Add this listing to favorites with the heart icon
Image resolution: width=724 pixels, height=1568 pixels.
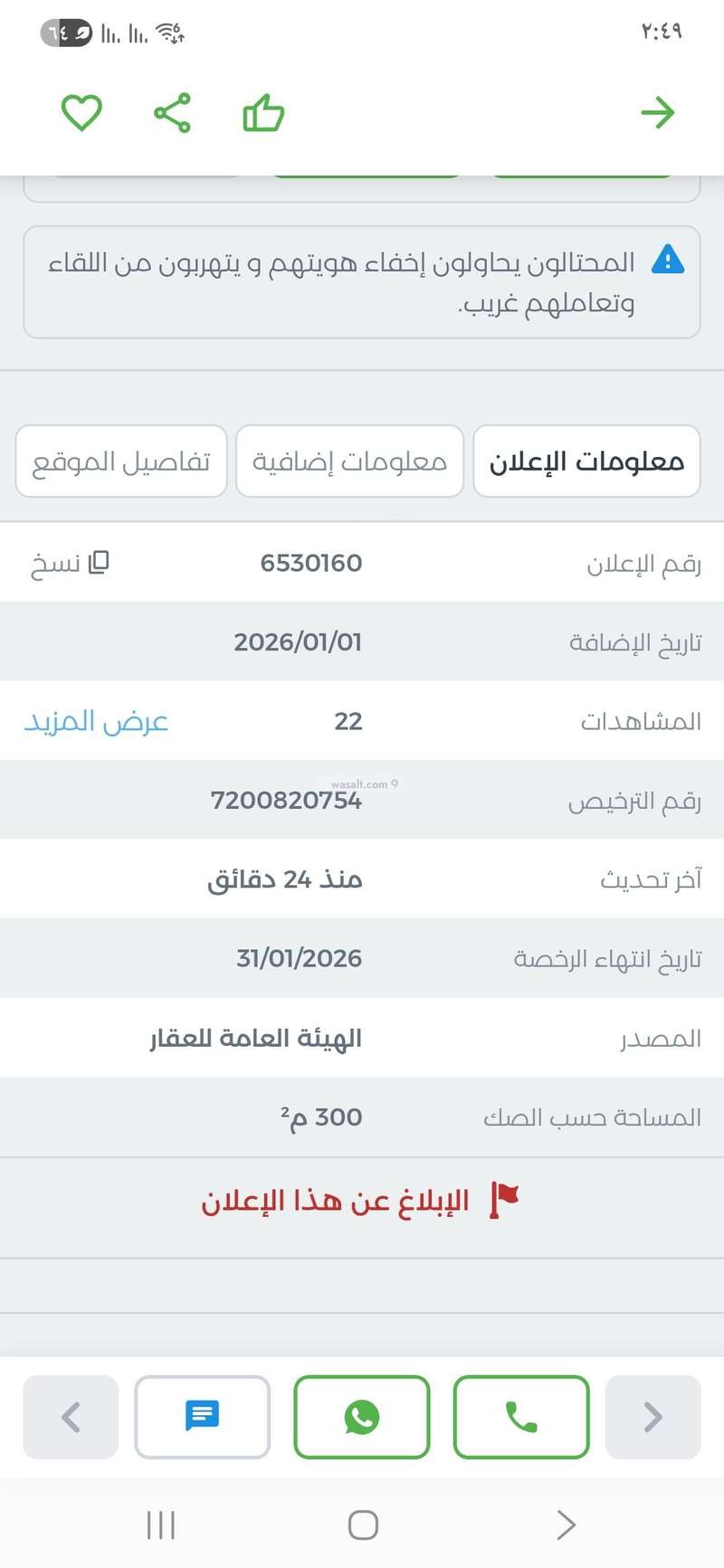(81, 113)
